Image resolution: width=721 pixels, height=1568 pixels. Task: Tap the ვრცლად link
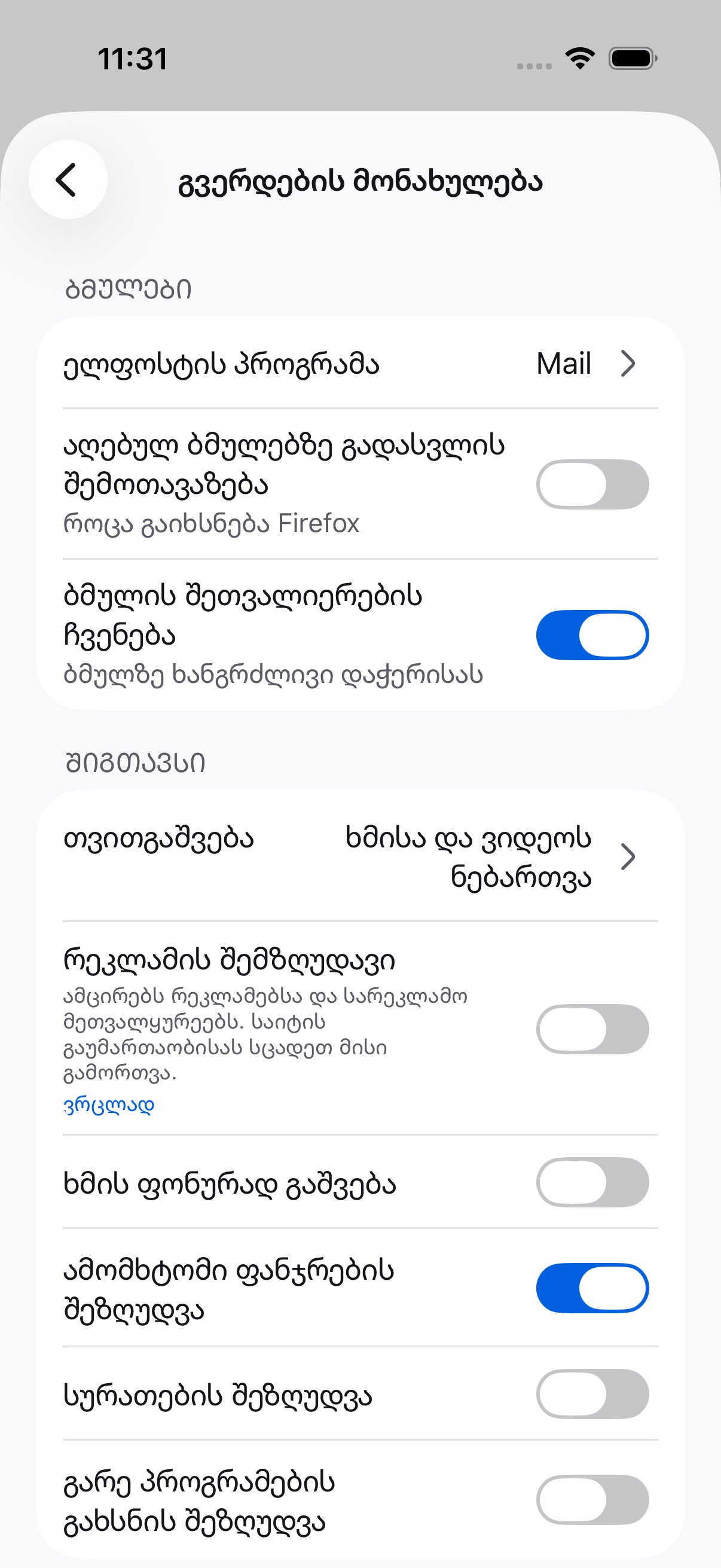pyautogui.click(x=109, y=1105)
